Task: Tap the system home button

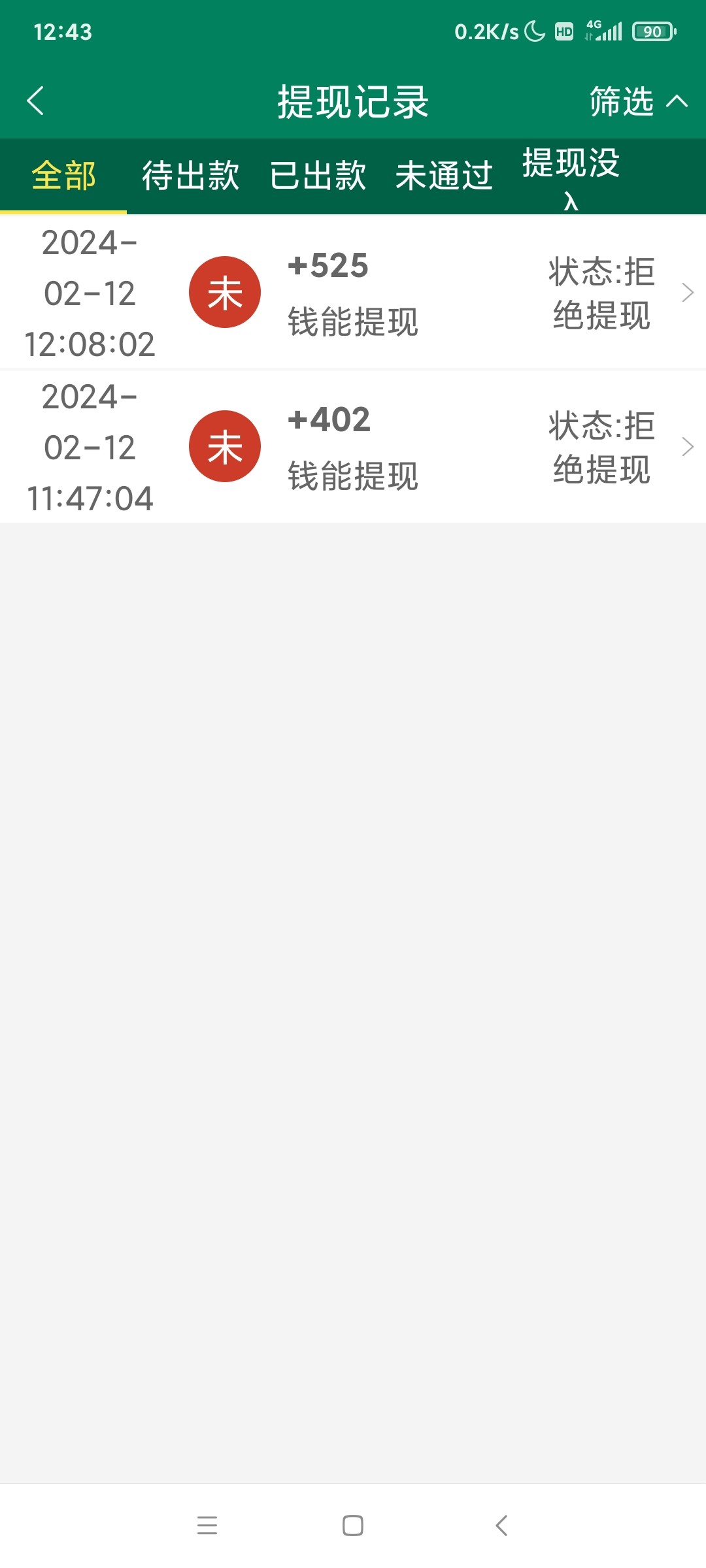Action: [353, 1526]
